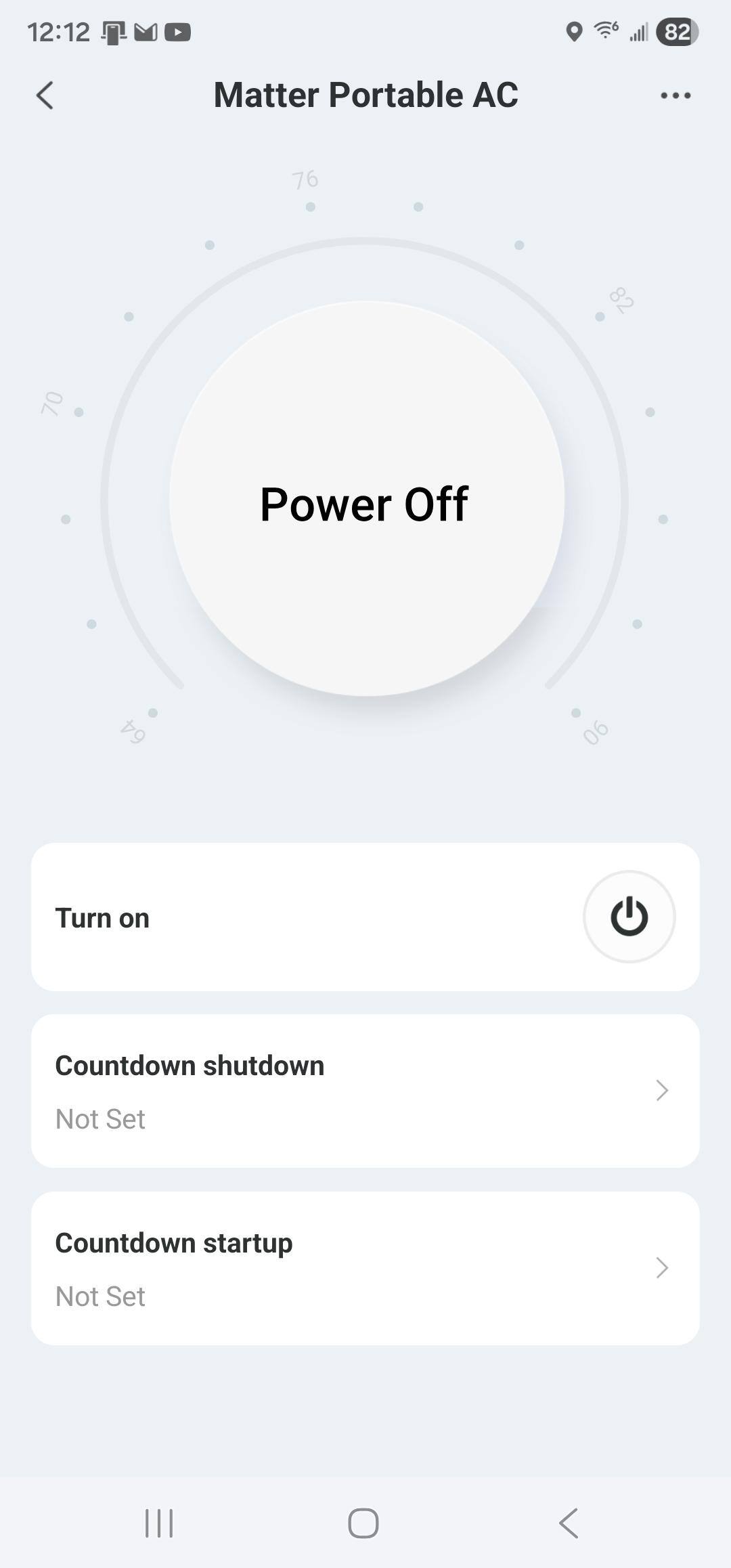Tap the system home button
The height and width of the screenshot is (1568, 731).
point(363,1523)
